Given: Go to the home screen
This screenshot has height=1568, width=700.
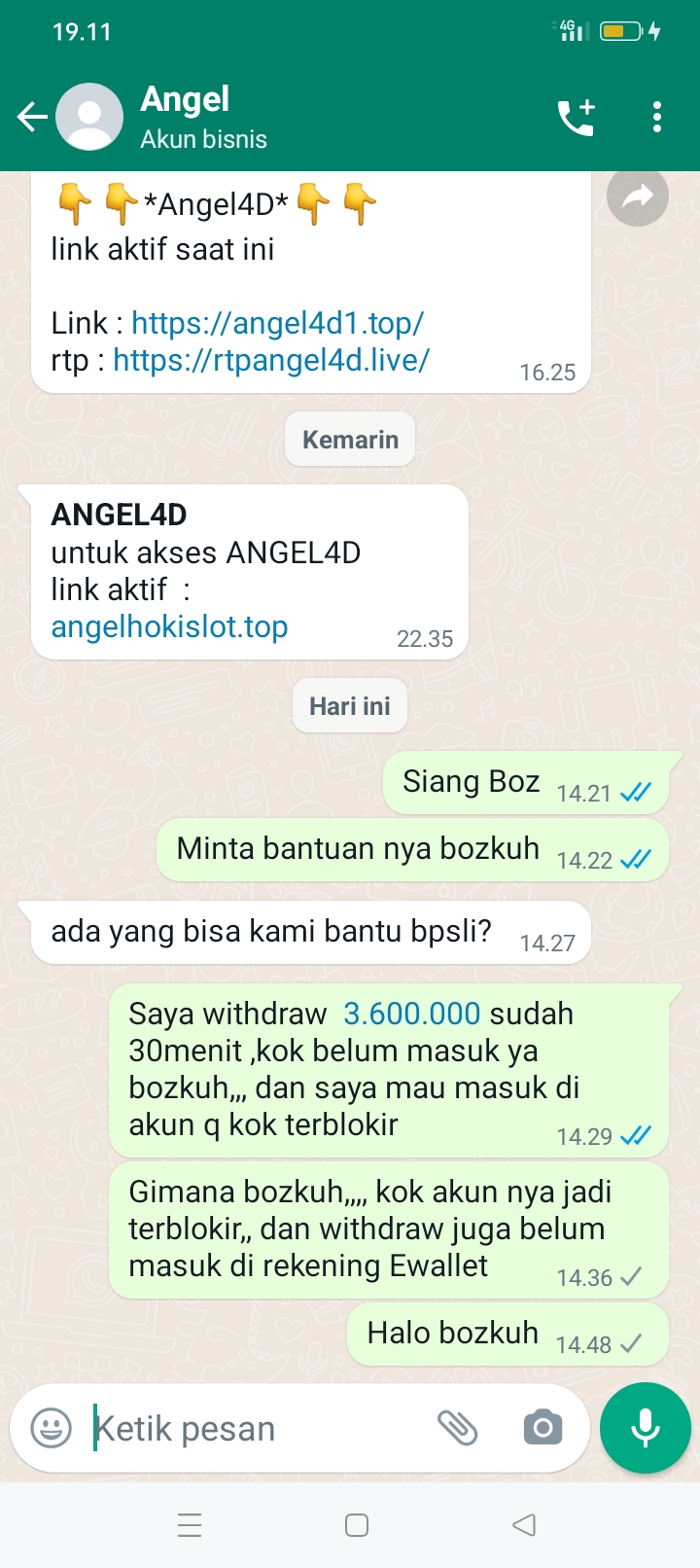Looking at the screenshot, I should [x=357, y=1525].
